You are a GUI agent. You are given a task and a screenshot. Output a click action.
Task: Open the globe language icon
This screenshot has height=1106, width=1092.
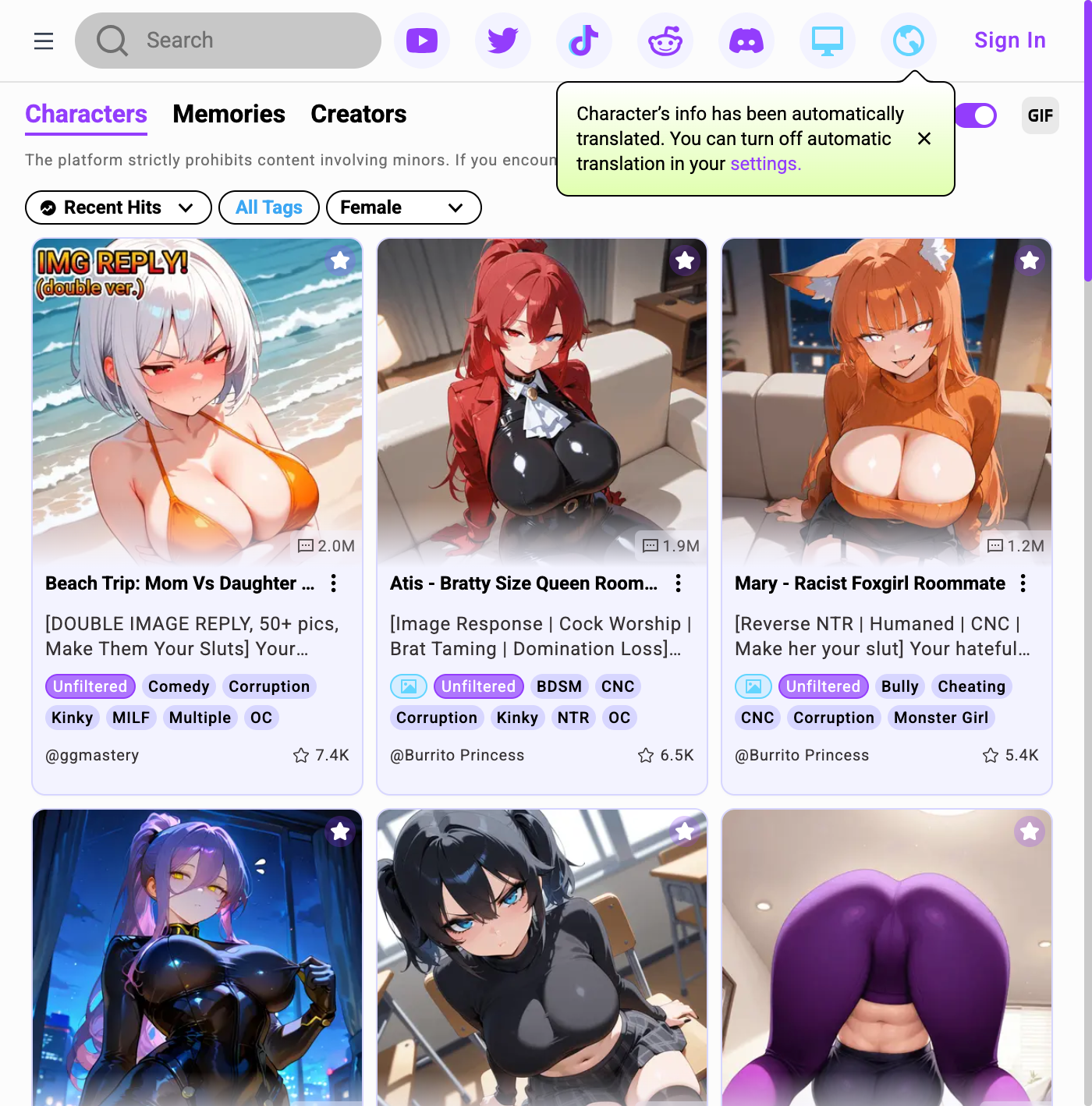click(909, 41)
